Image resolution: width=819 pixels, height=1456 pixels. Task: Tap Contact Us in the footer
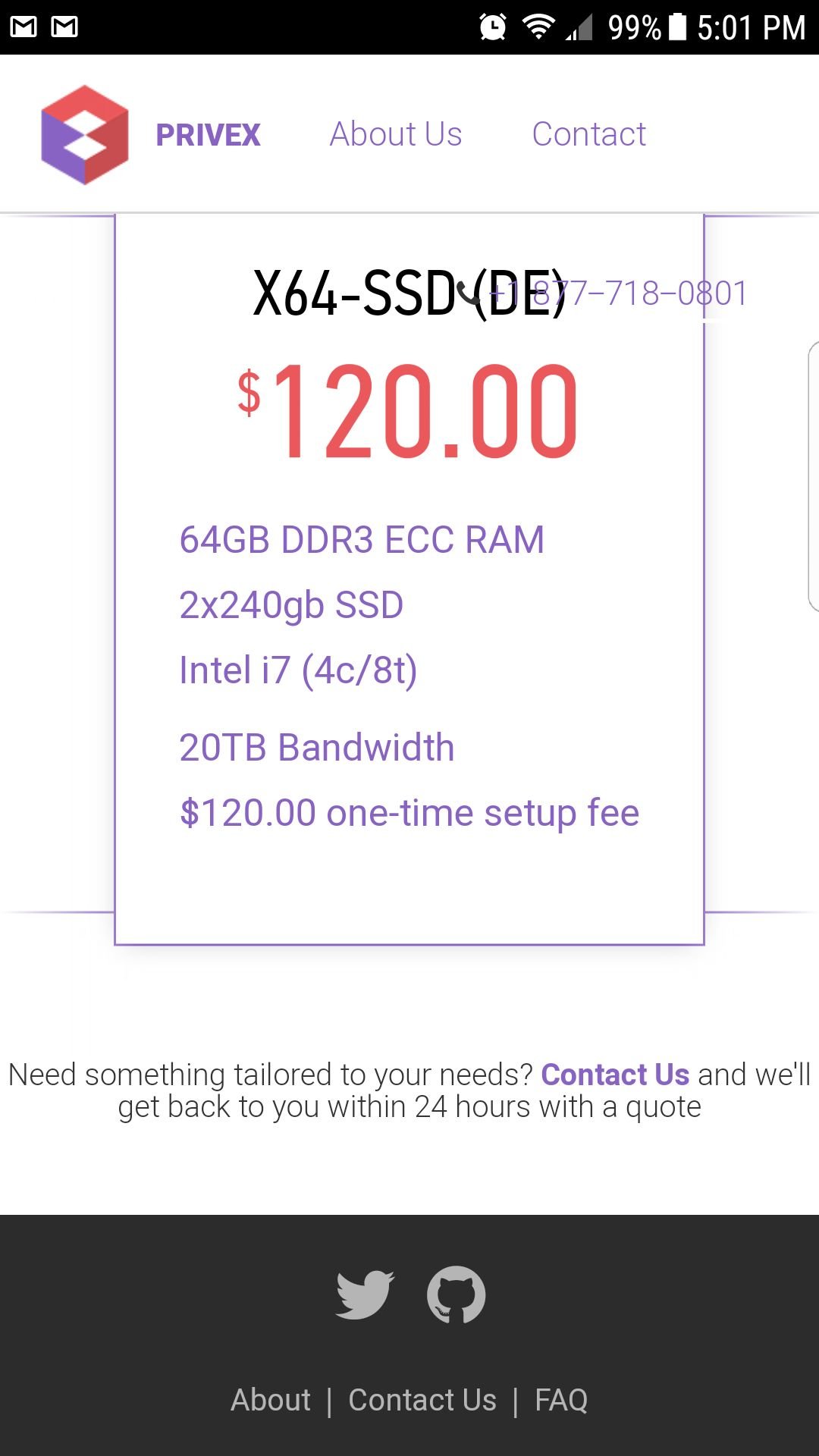[x=422, y=1400]
